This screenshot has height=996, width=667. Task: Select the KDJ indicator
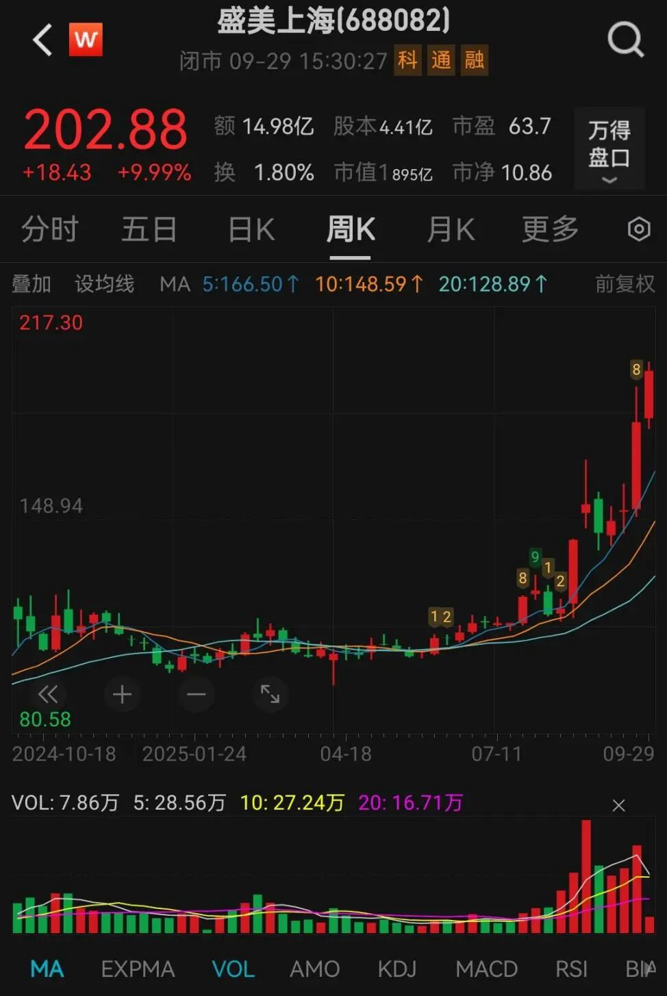(x=396, y=969)
